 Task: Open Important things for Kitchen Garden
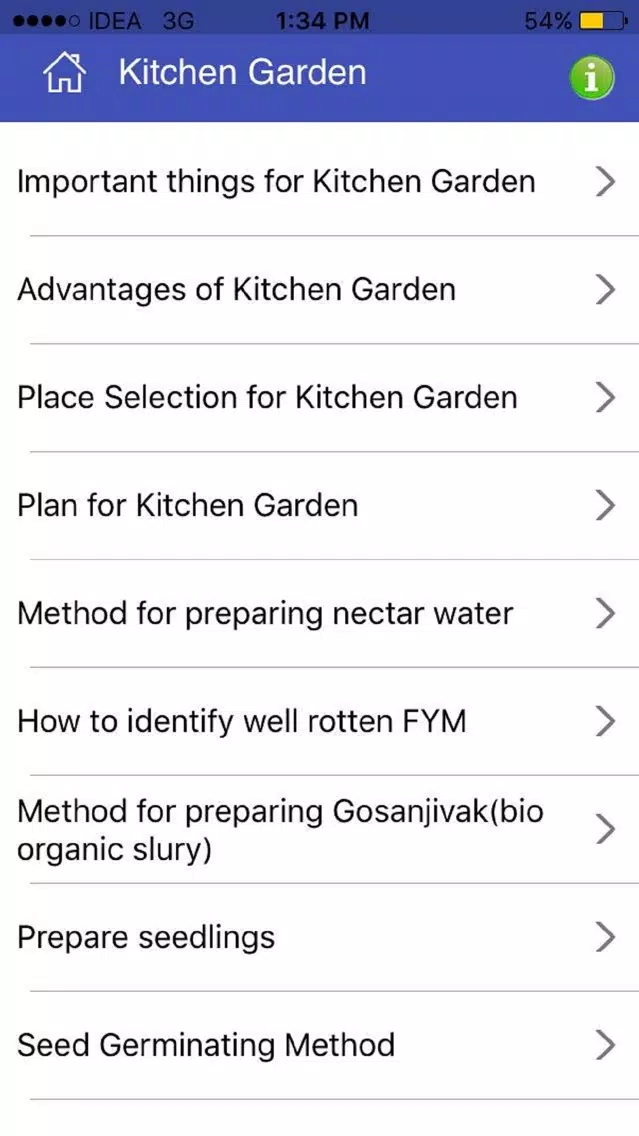(x=320, y=181)
